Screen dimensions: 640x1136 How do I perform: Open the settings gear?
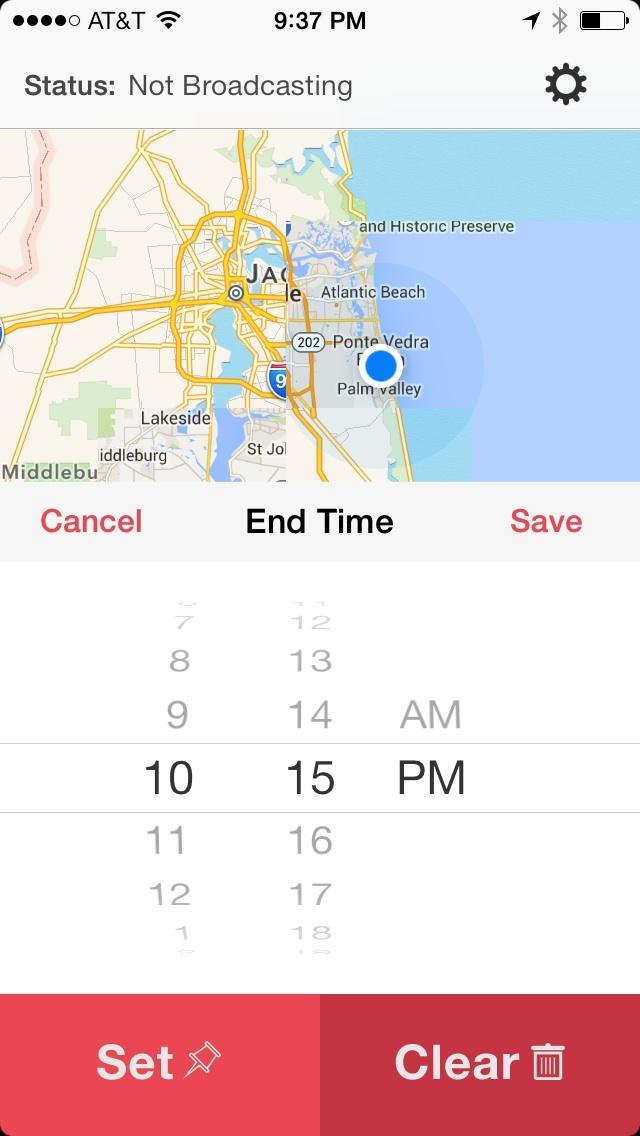[x=565, y=85]
